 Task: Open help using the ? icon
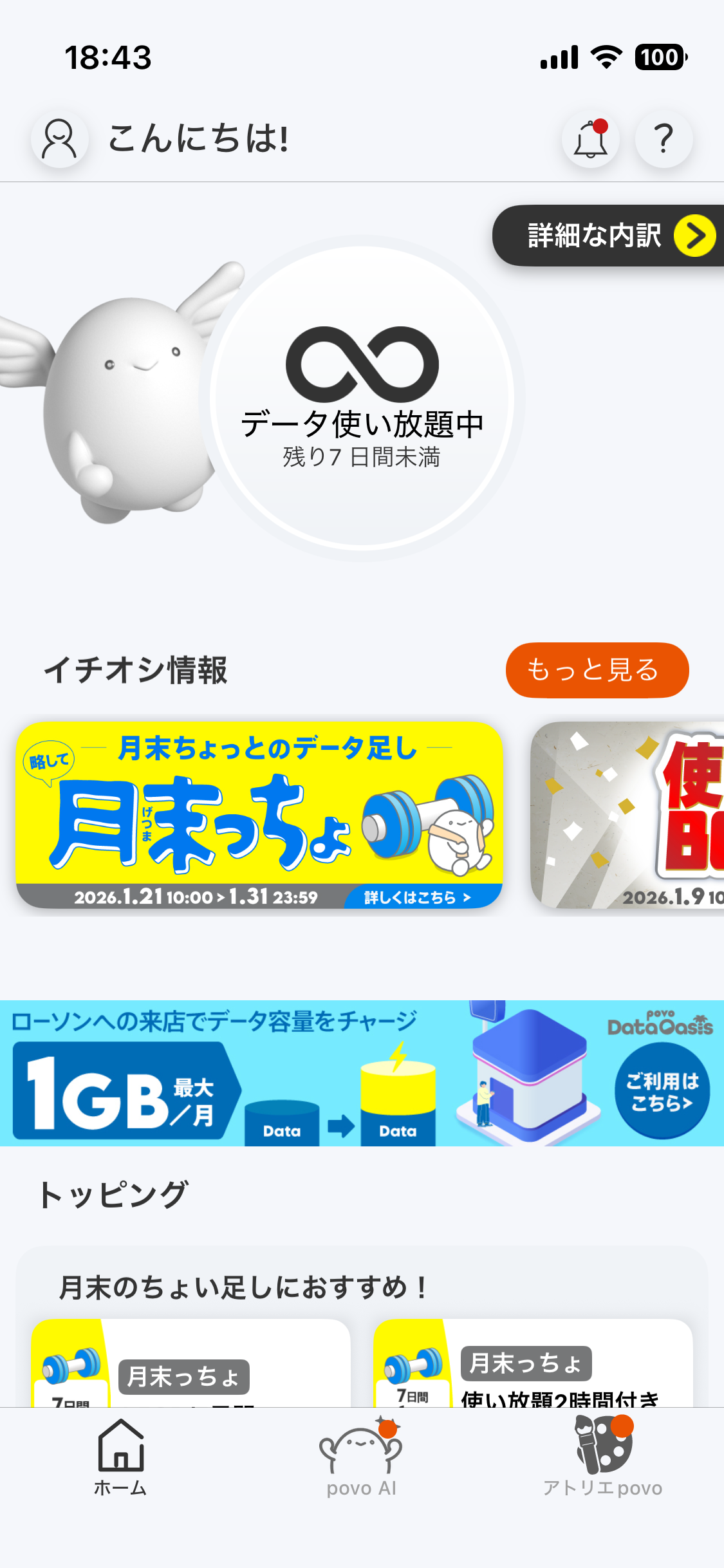click(x=663, y=138)
